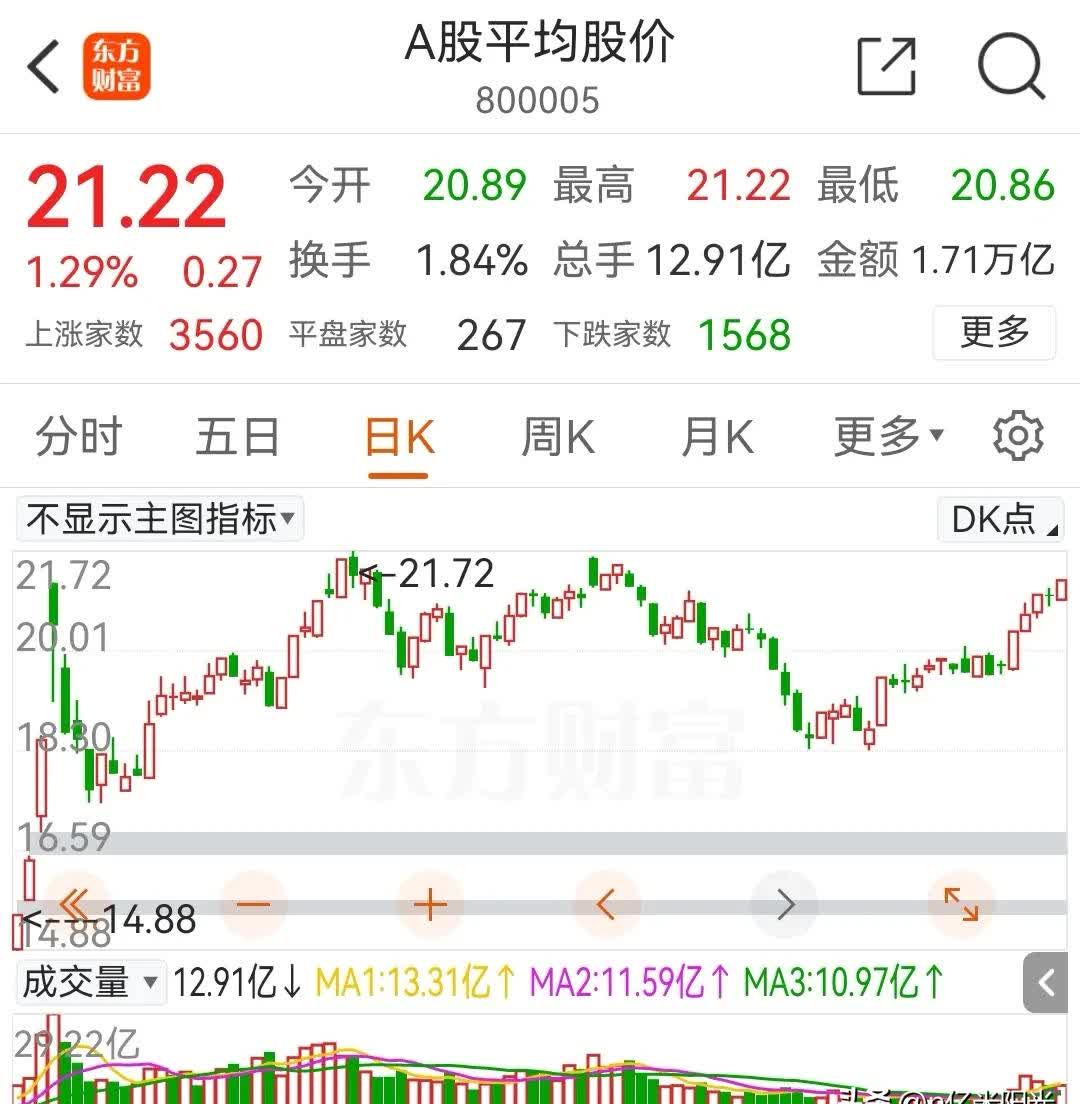Open the share icon next to search
The image size is (1080, 1104).
click(x=886, y=65)
